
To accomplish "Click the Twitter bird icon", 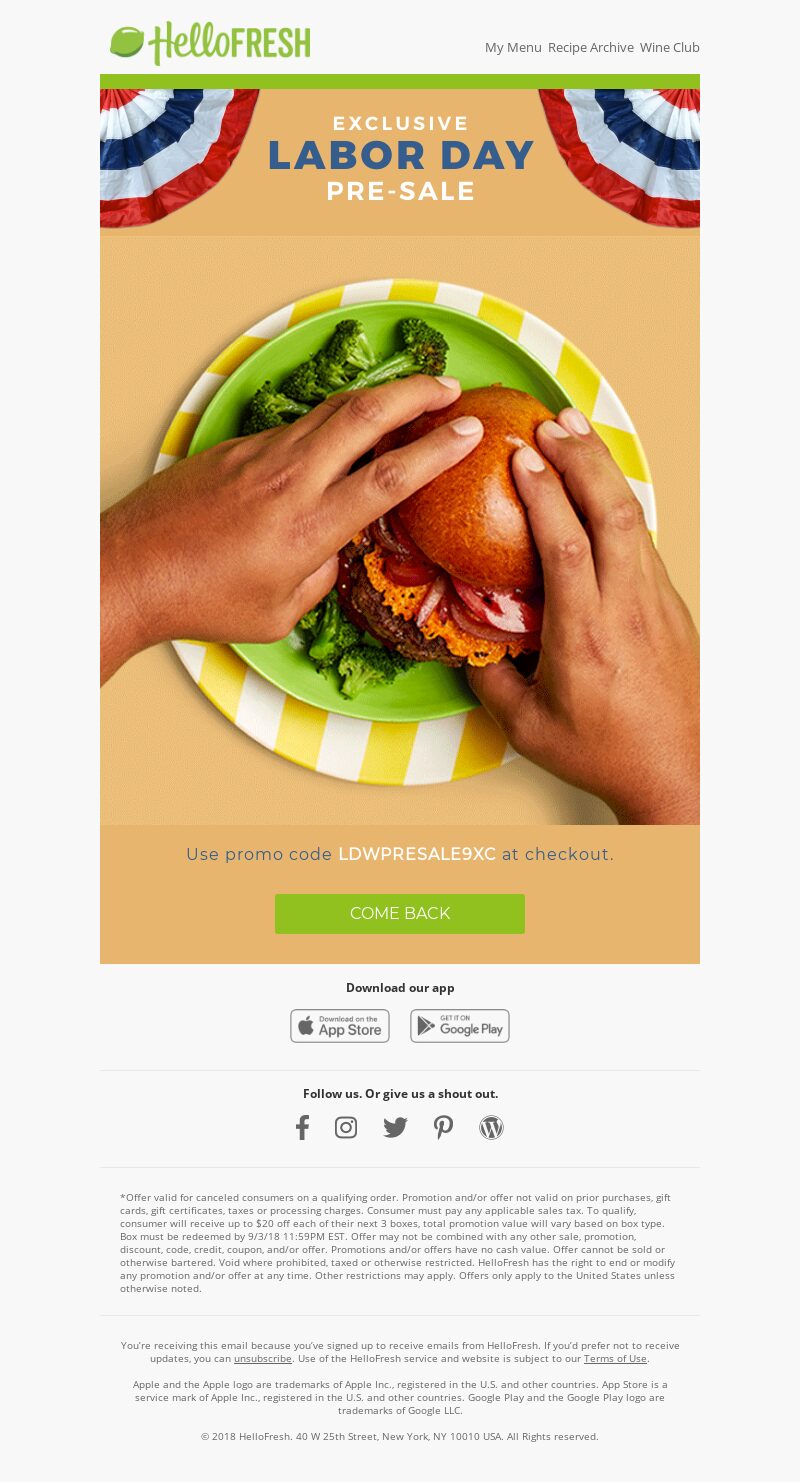I will tap(394, 1126).
